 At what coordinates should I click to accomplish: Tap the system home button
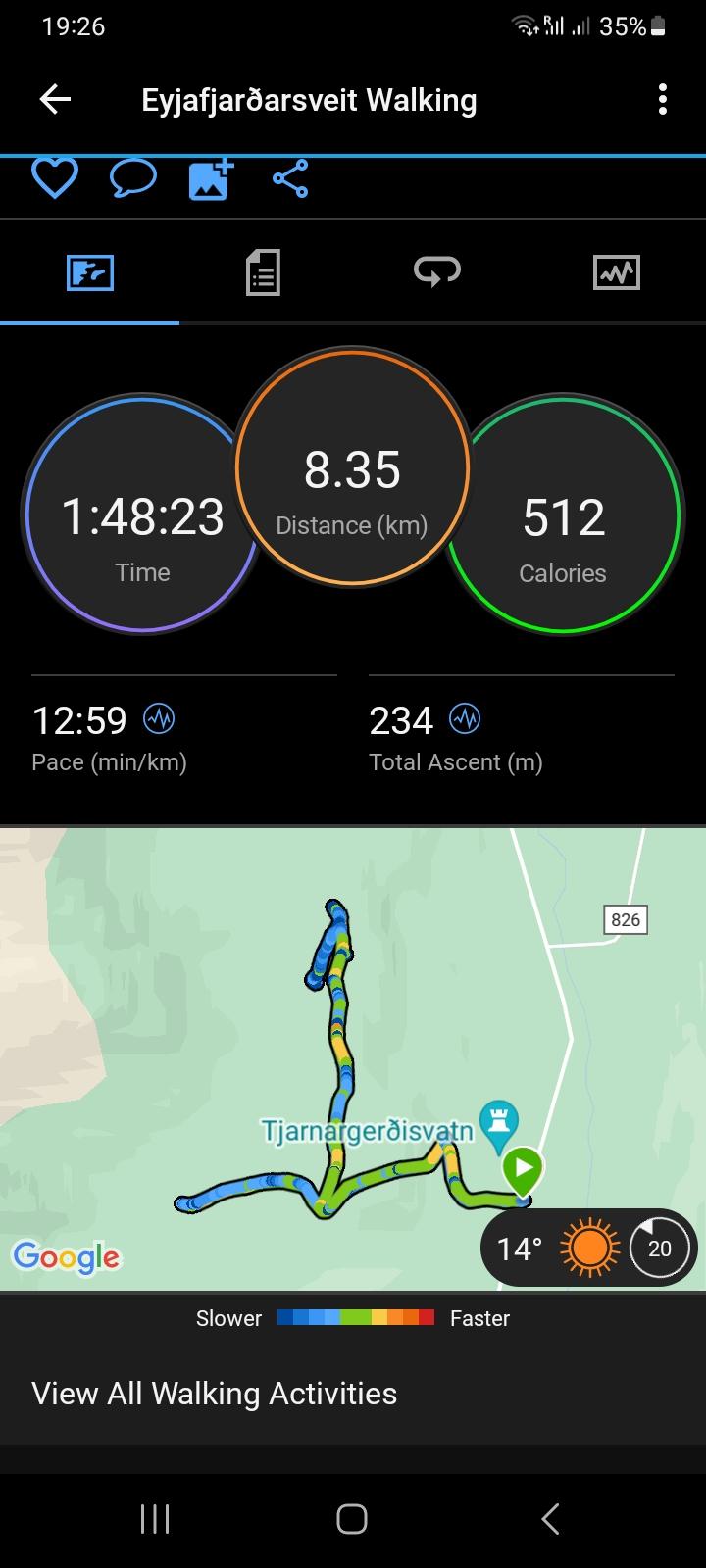pyautogui.click(x=352, y=1519)
